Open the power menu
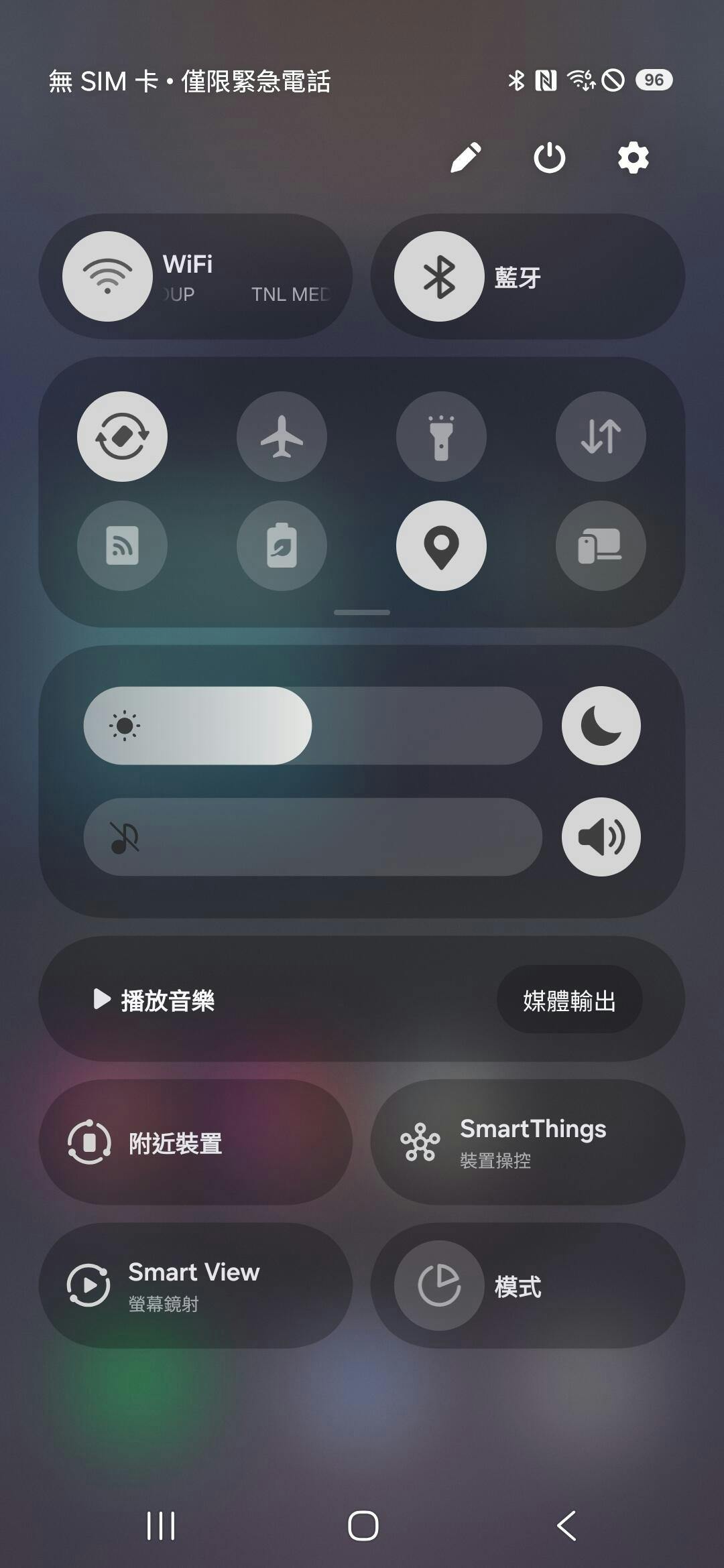Image resolution: width=724 pixels, height=1568 pixels. pyautogui.click(x=549, y=158)
